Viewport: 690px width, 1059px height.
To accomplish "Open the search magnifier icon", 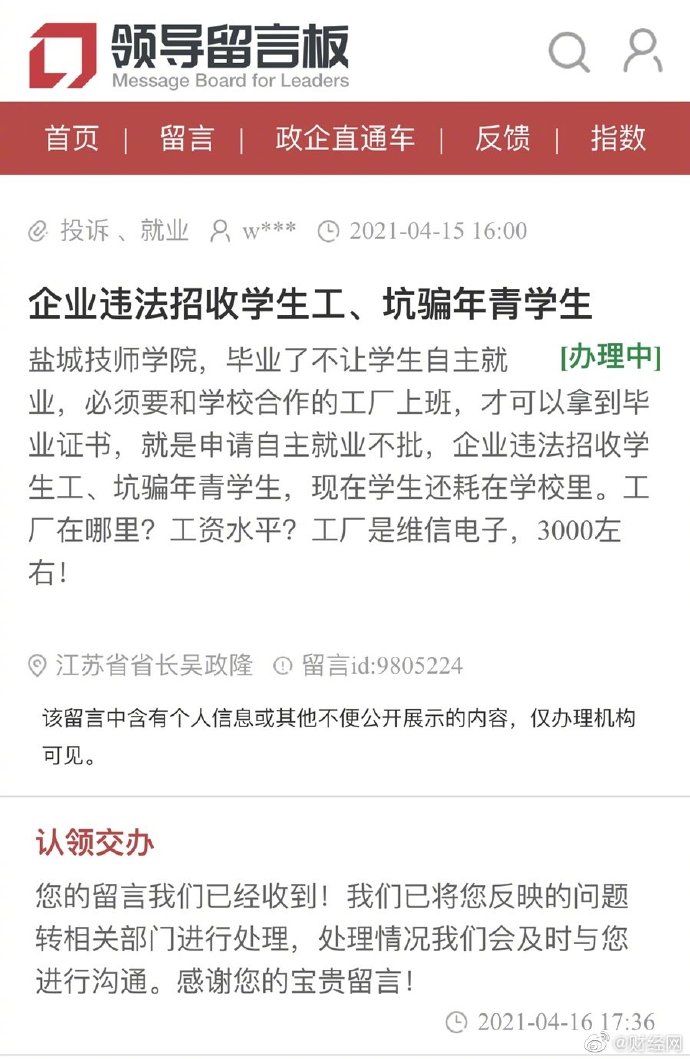I will tap(568, 50).
